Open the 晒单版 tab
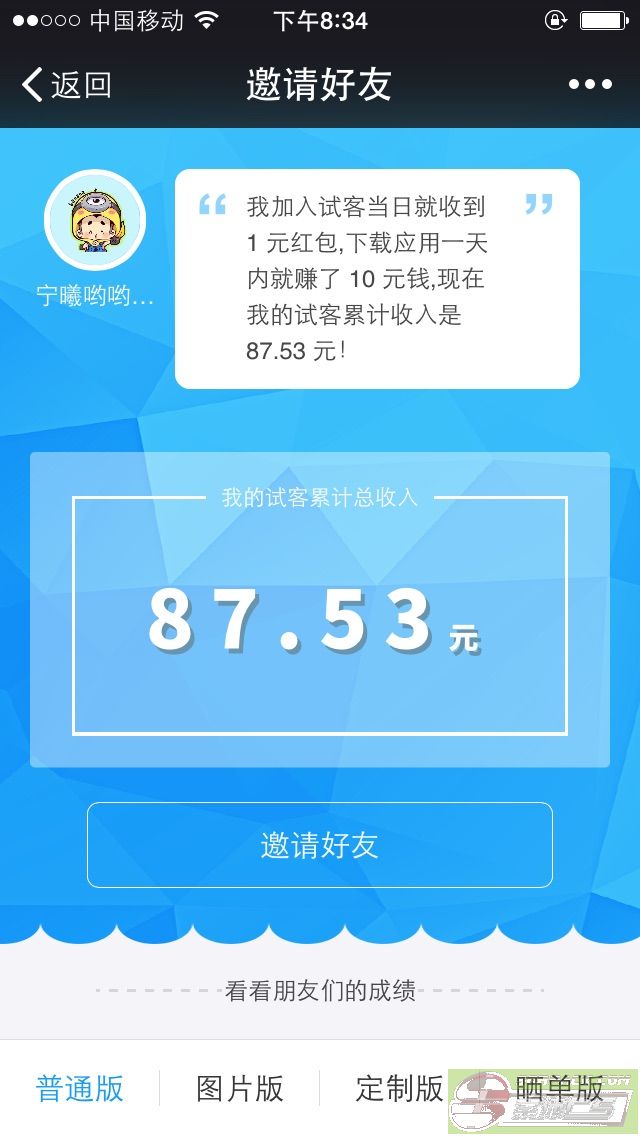The height and width of the screenshot is (1136, 640). [560, 1088]
